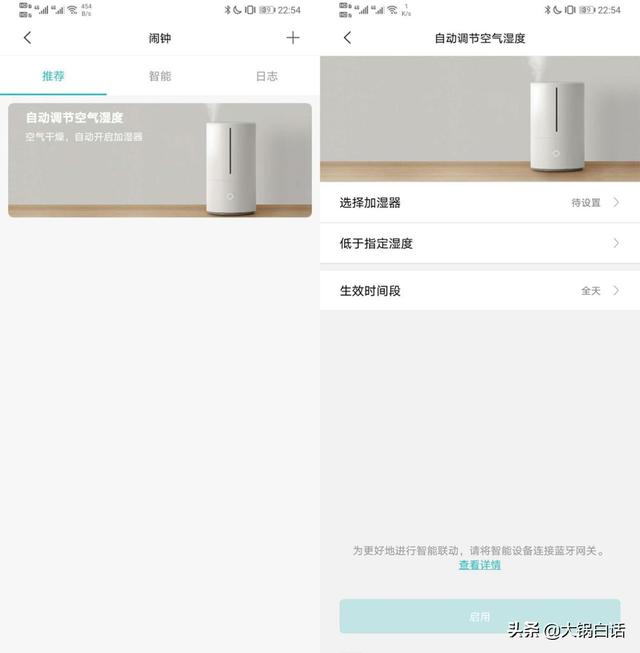Change the 生效时间段 setting
Screen dimensions: 640x653
pyautogui.click(x=480, y=290)
